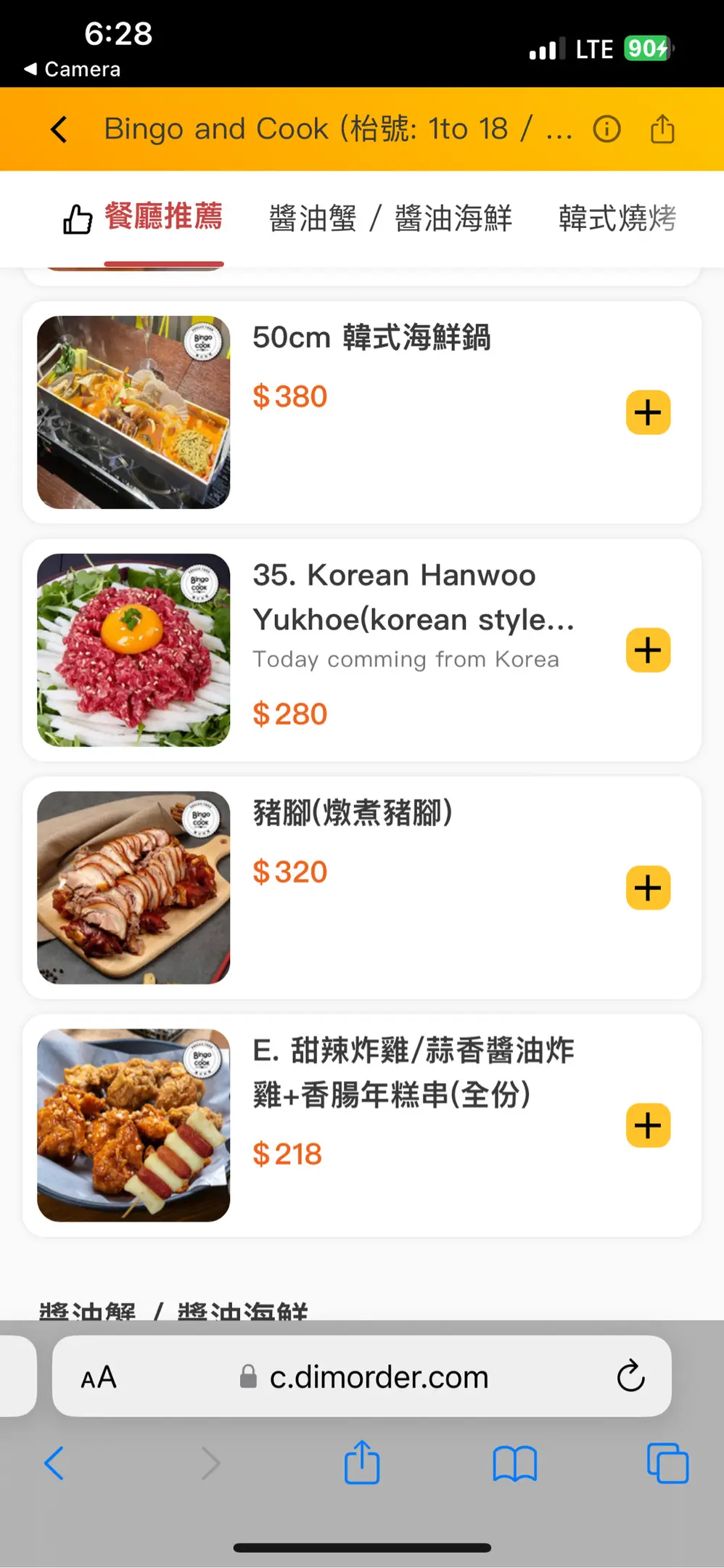Add 50cm 韓式海鮮鍋 to the order

pyautogui.click(x=648, y=412)
